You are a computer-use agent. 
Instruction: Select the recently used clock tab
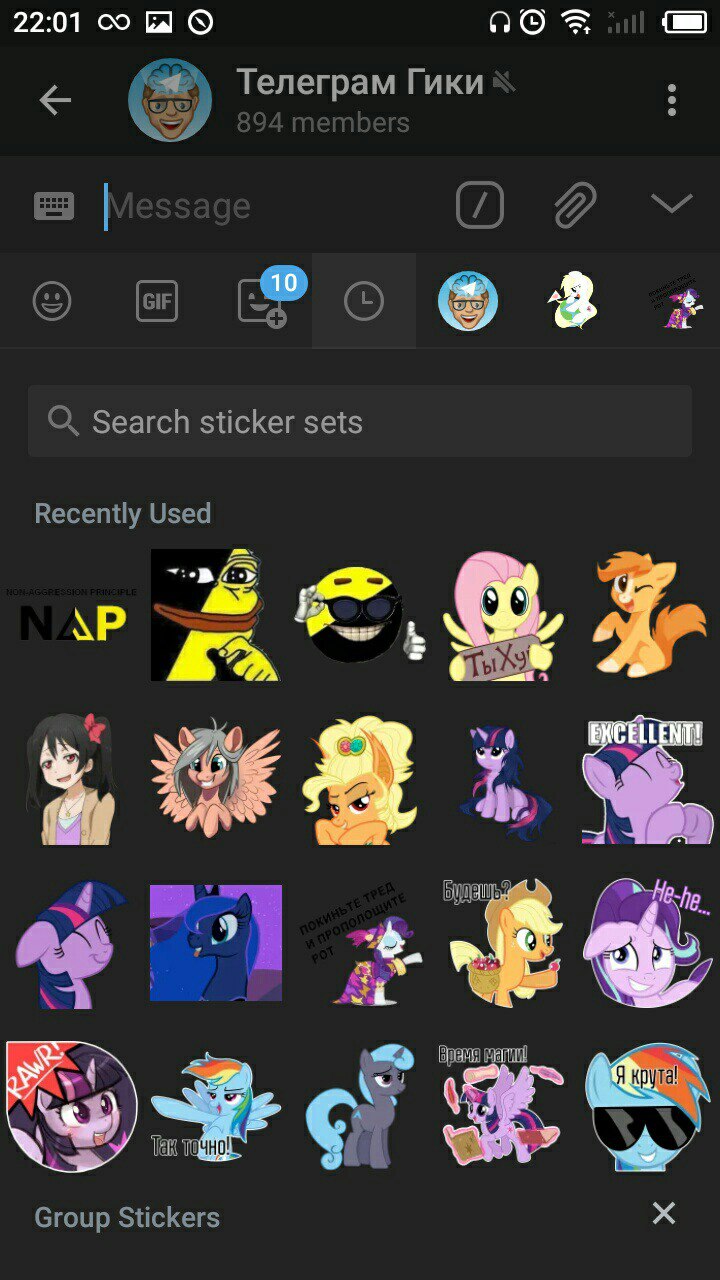tap(363, 301)
